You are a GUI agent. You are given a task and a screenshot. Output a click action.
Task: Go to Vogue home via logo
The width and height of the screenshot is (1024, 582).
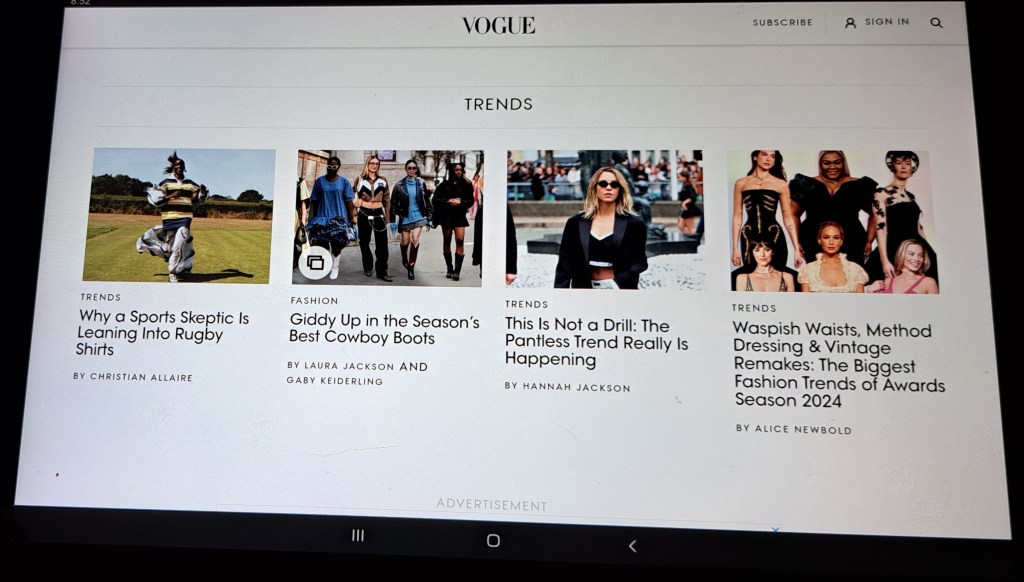point(498,25)
